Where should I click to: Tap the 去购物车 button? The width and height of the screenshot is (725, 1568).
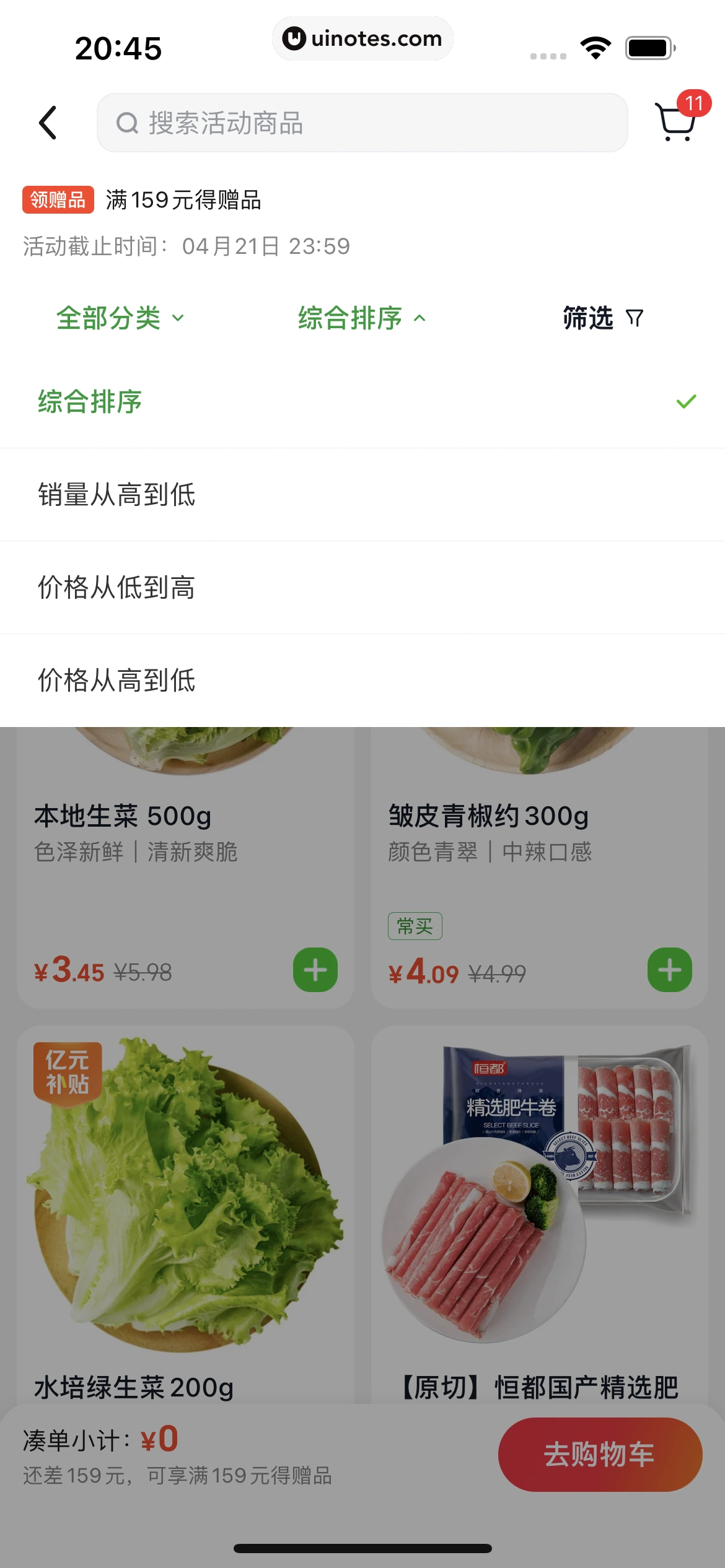(x=600, y=1454)
